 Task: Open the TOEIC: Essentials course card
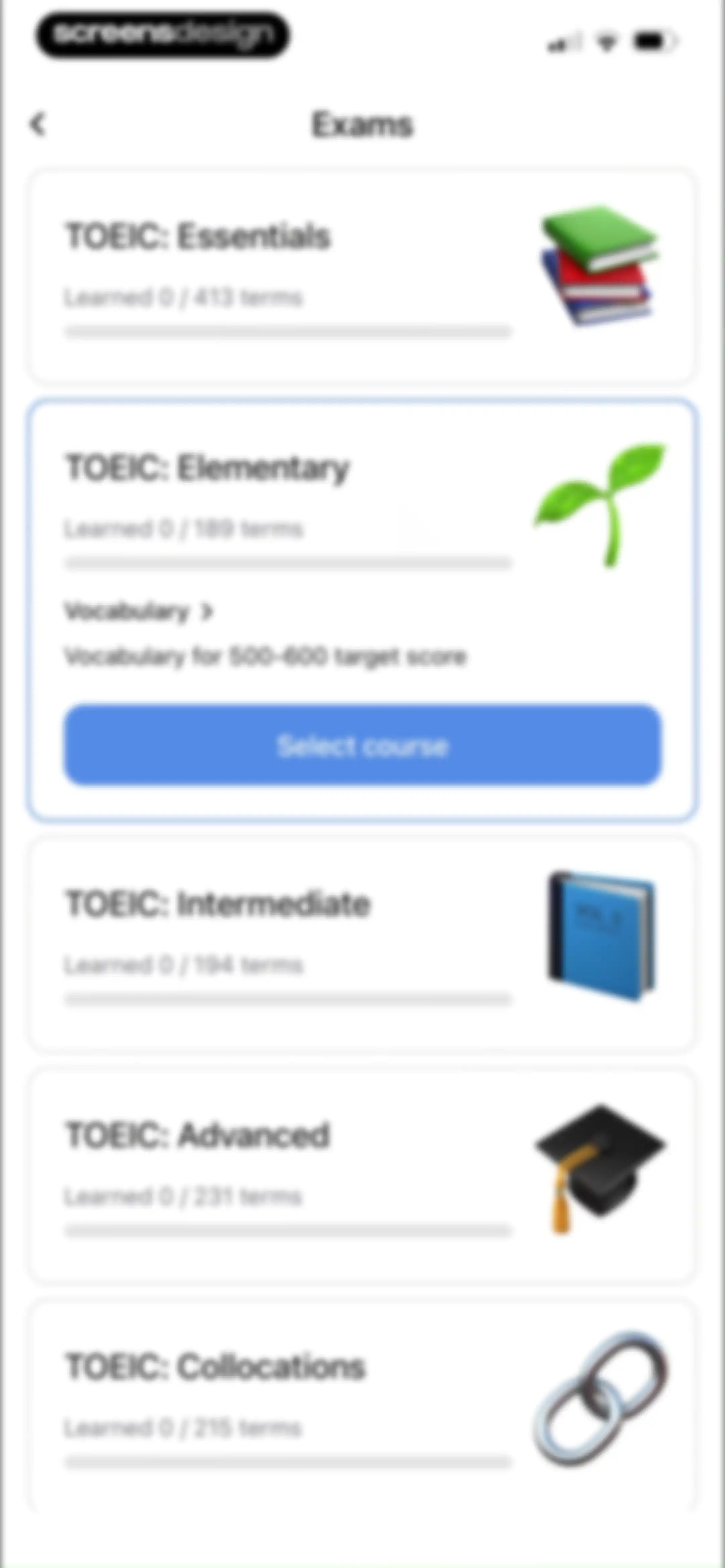pos(362,277)
